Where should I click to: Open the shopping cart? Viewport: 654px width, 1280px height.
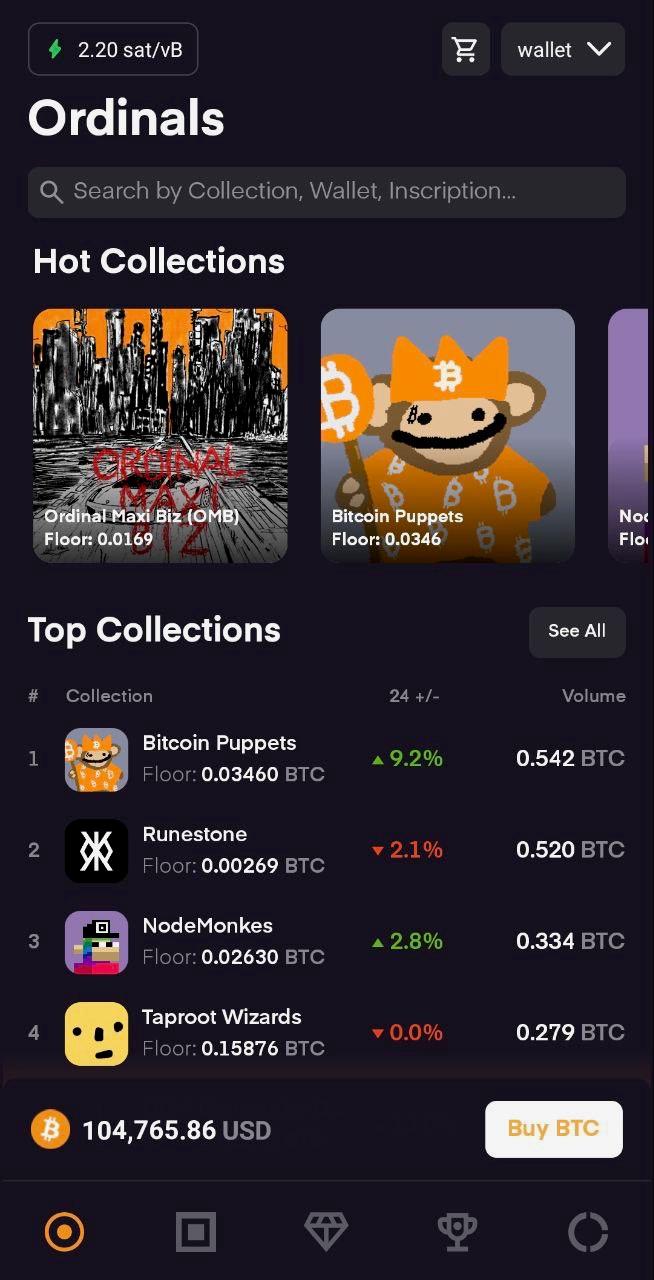[465, 50]
